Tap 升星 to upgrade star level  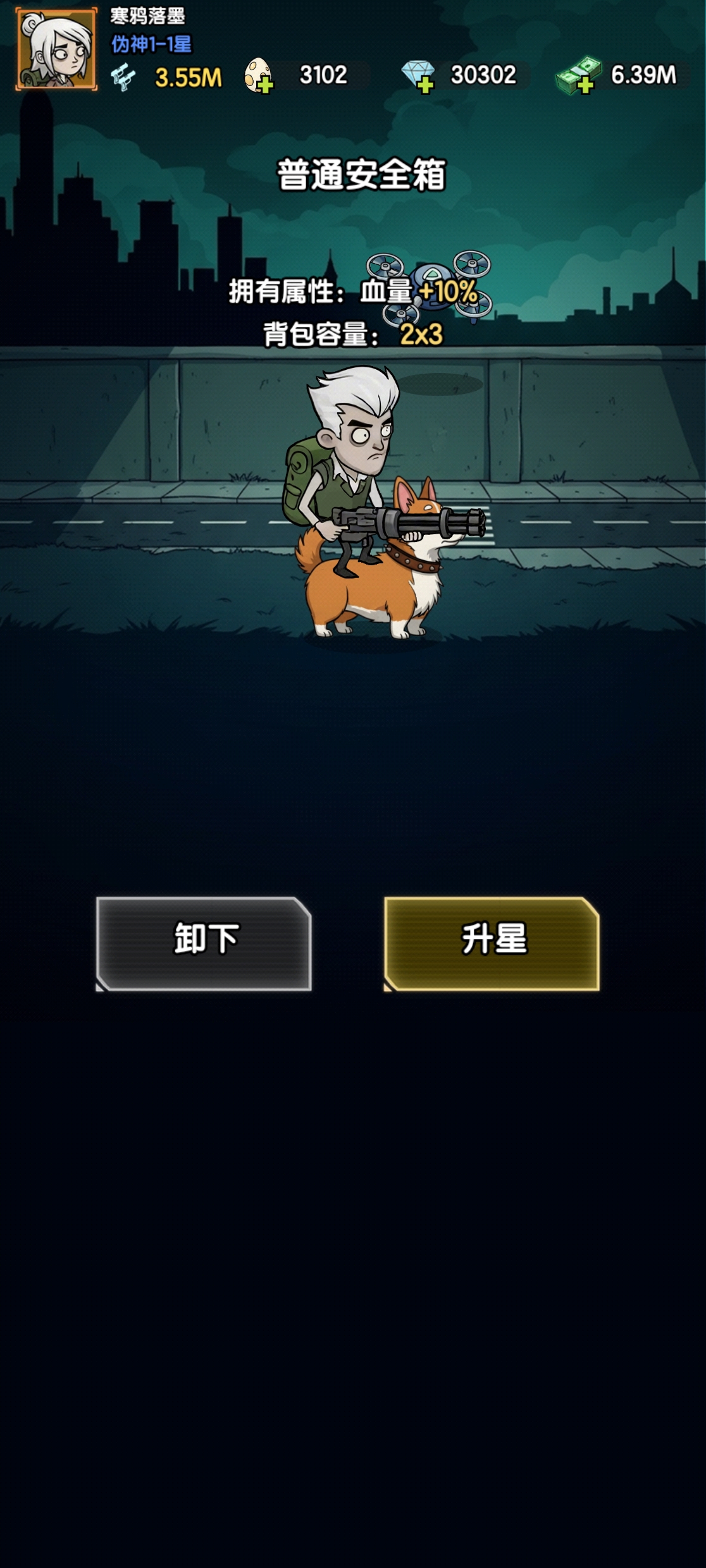[x=492, y=943]
